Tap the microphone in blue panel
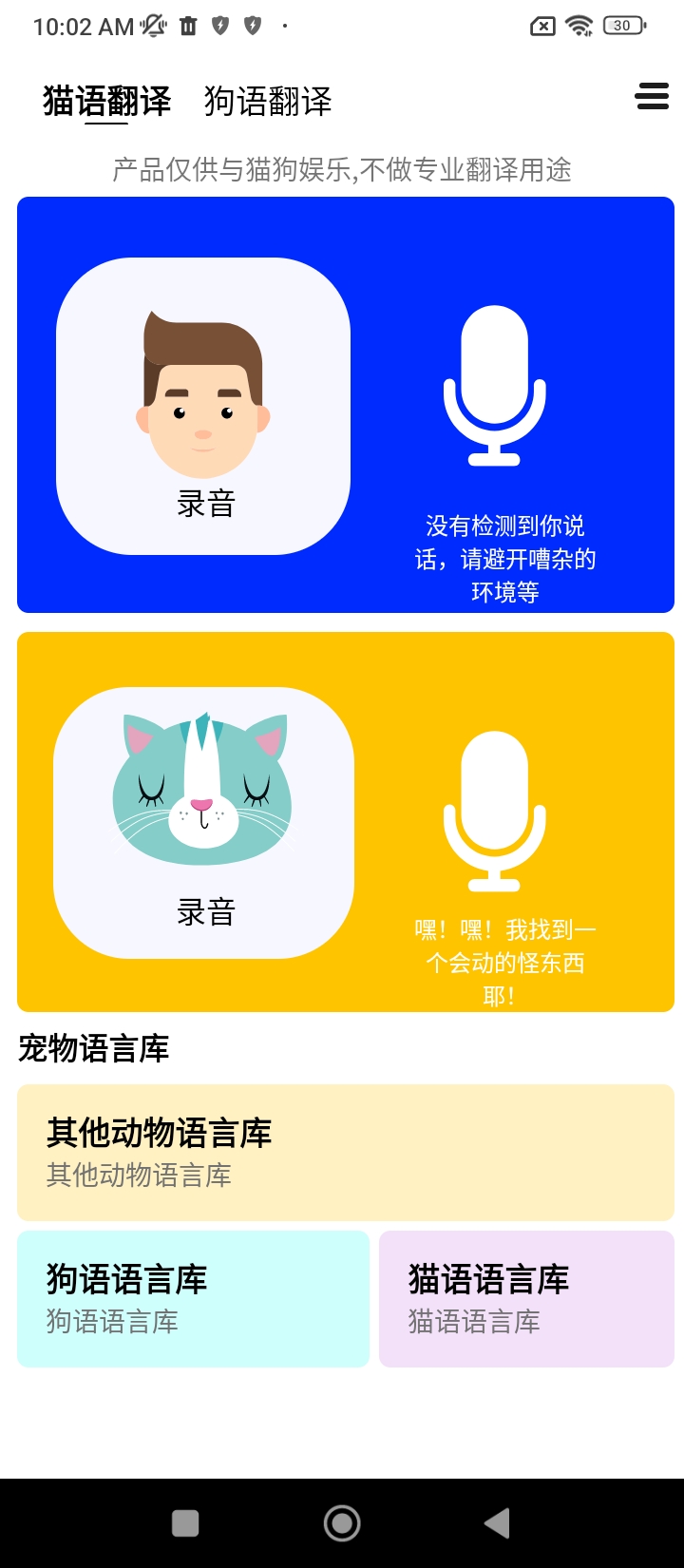 (x=494, y=385)
